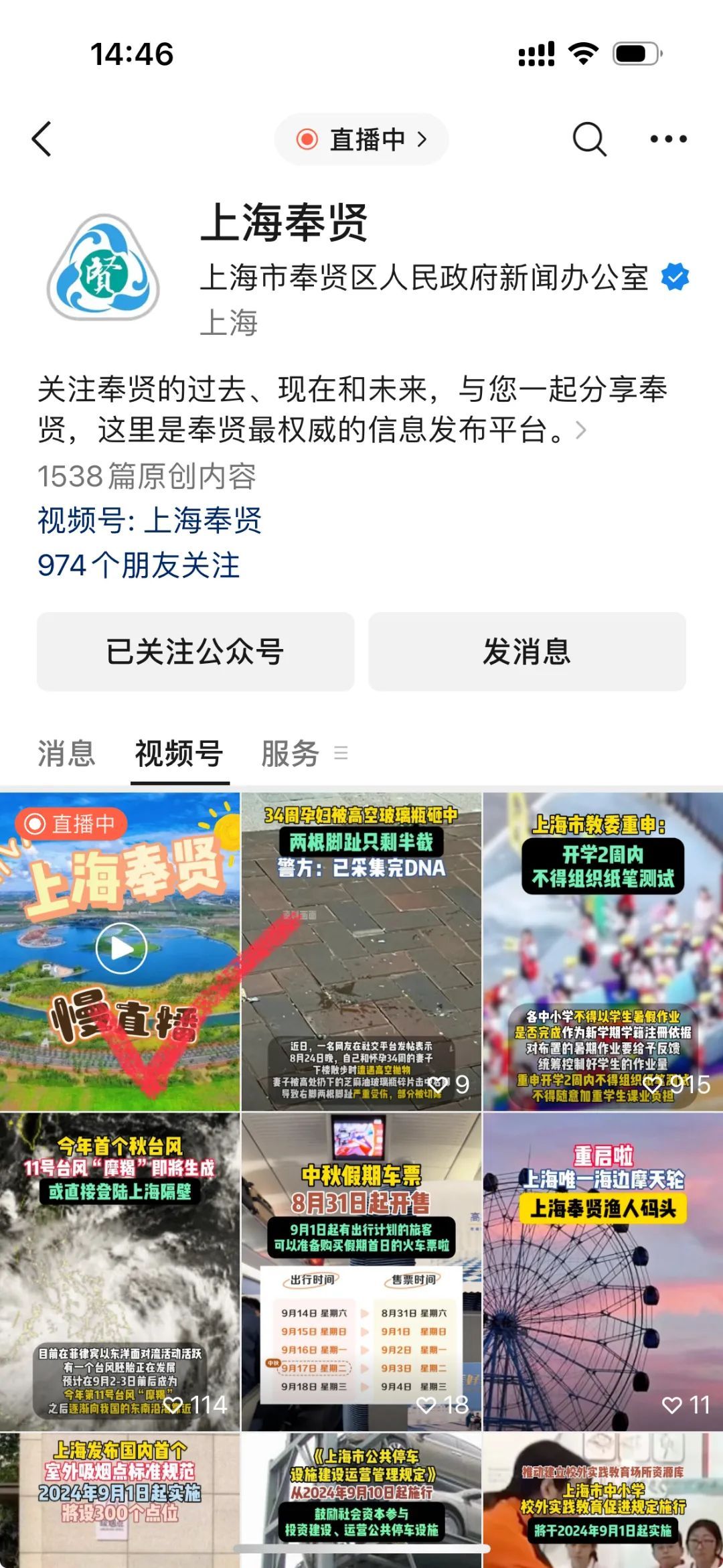Tap the 已关注公众号 button
This screenshot has height=1568, width=723.
pos(195,651)
